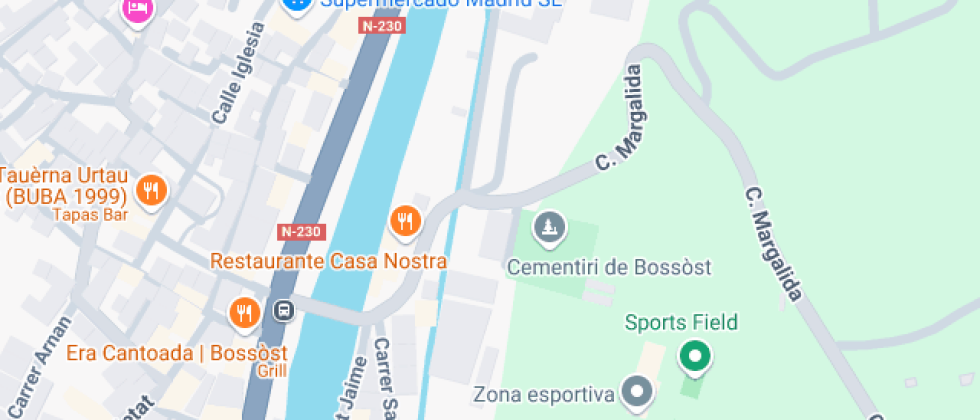Open the Zona esportiva marker
This screenshot has width=980, height=420.
coord(635,392)
